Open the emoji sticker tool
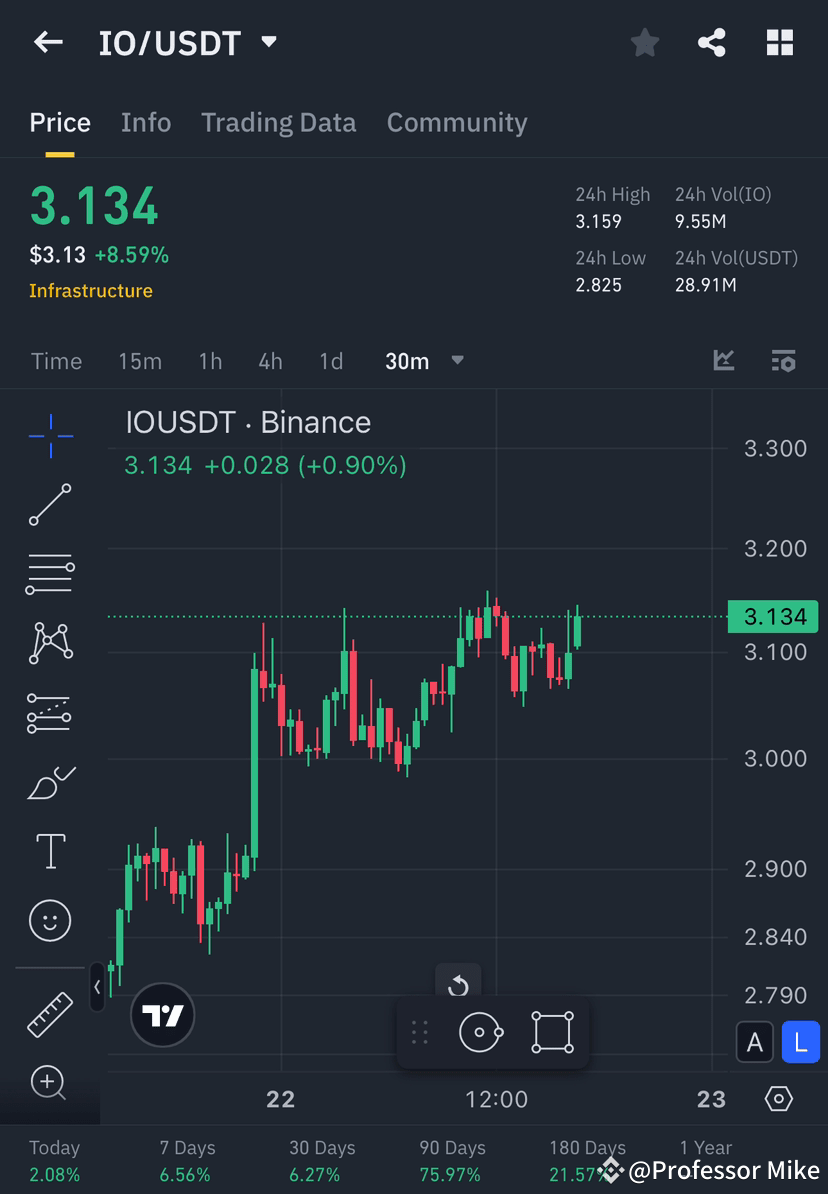The image size is (828, 1194). click(x=50, y=920)
